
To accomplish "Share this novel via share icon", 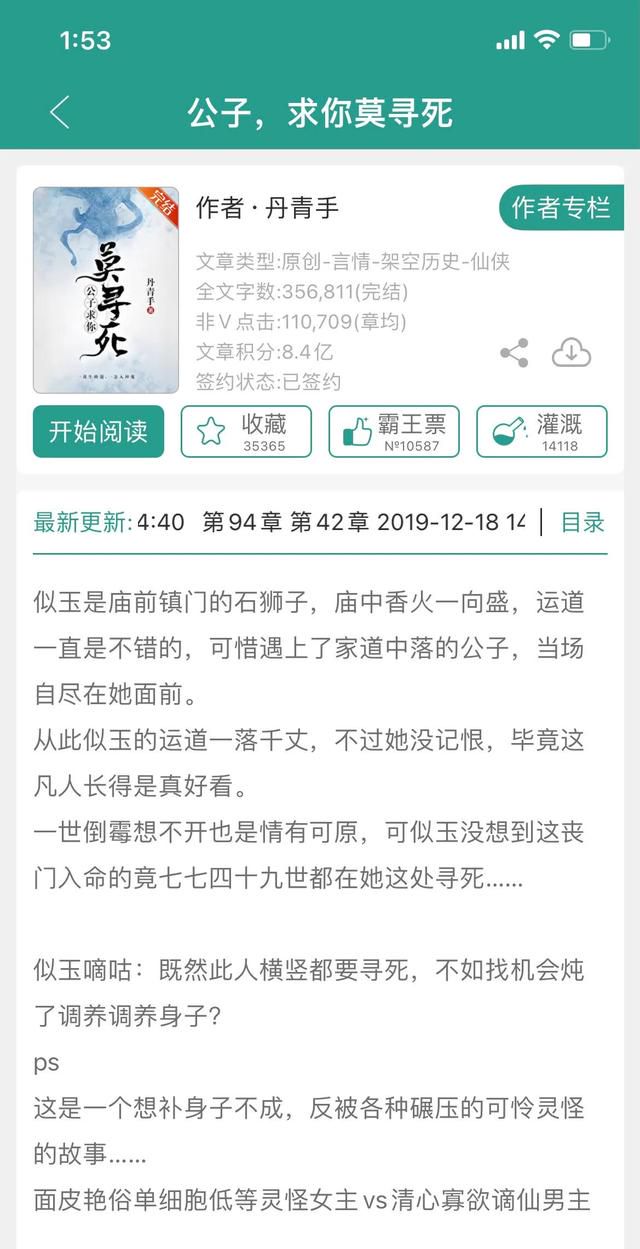I will (514, 353).
